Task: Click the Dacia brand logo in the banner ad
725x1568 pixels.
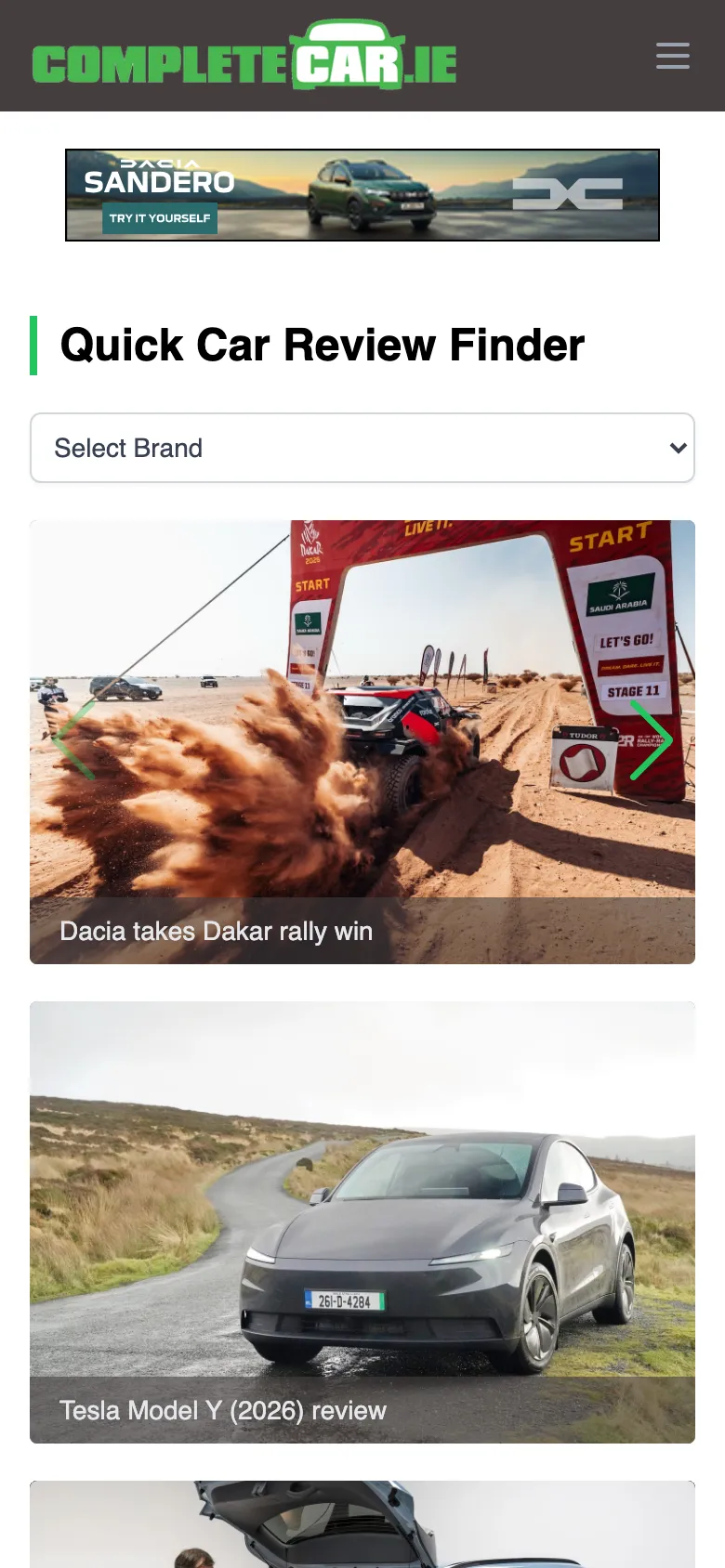Action: (567, 192)
